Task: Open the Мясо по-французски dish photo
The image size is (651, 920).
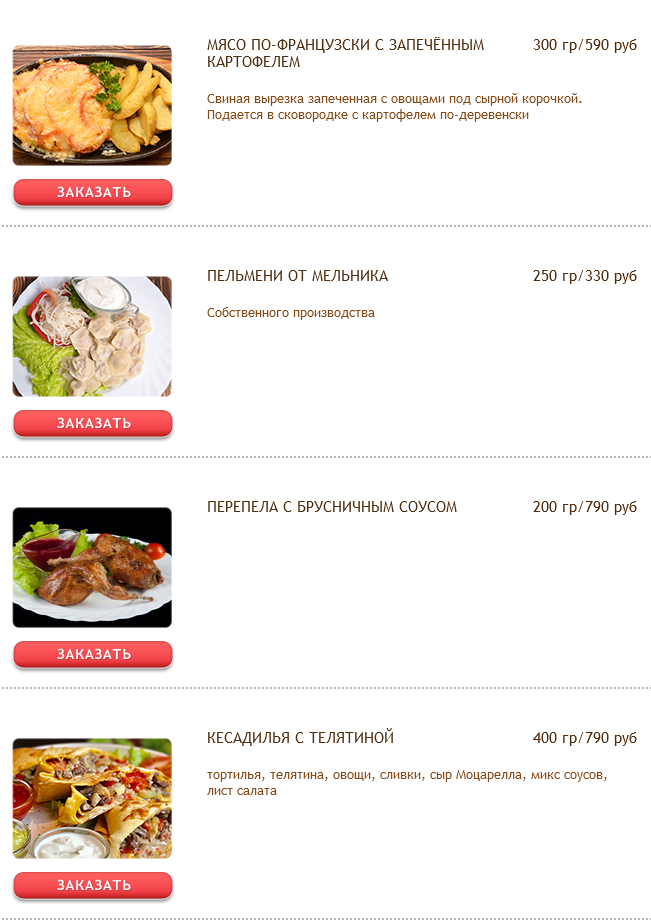Action: [x=92, y=105]
